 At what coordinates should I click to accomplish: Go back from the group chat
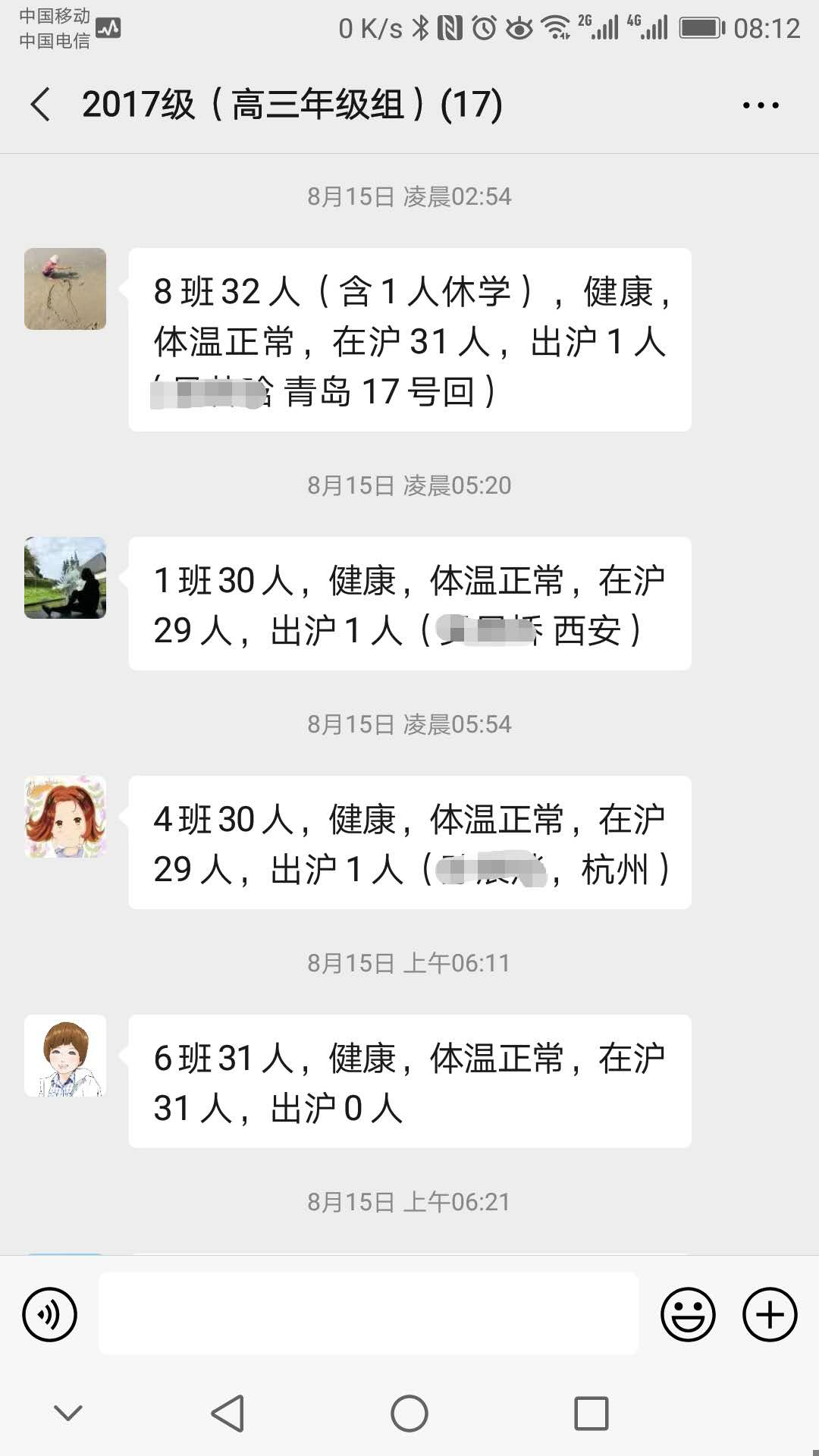click(x=41, y=105)
